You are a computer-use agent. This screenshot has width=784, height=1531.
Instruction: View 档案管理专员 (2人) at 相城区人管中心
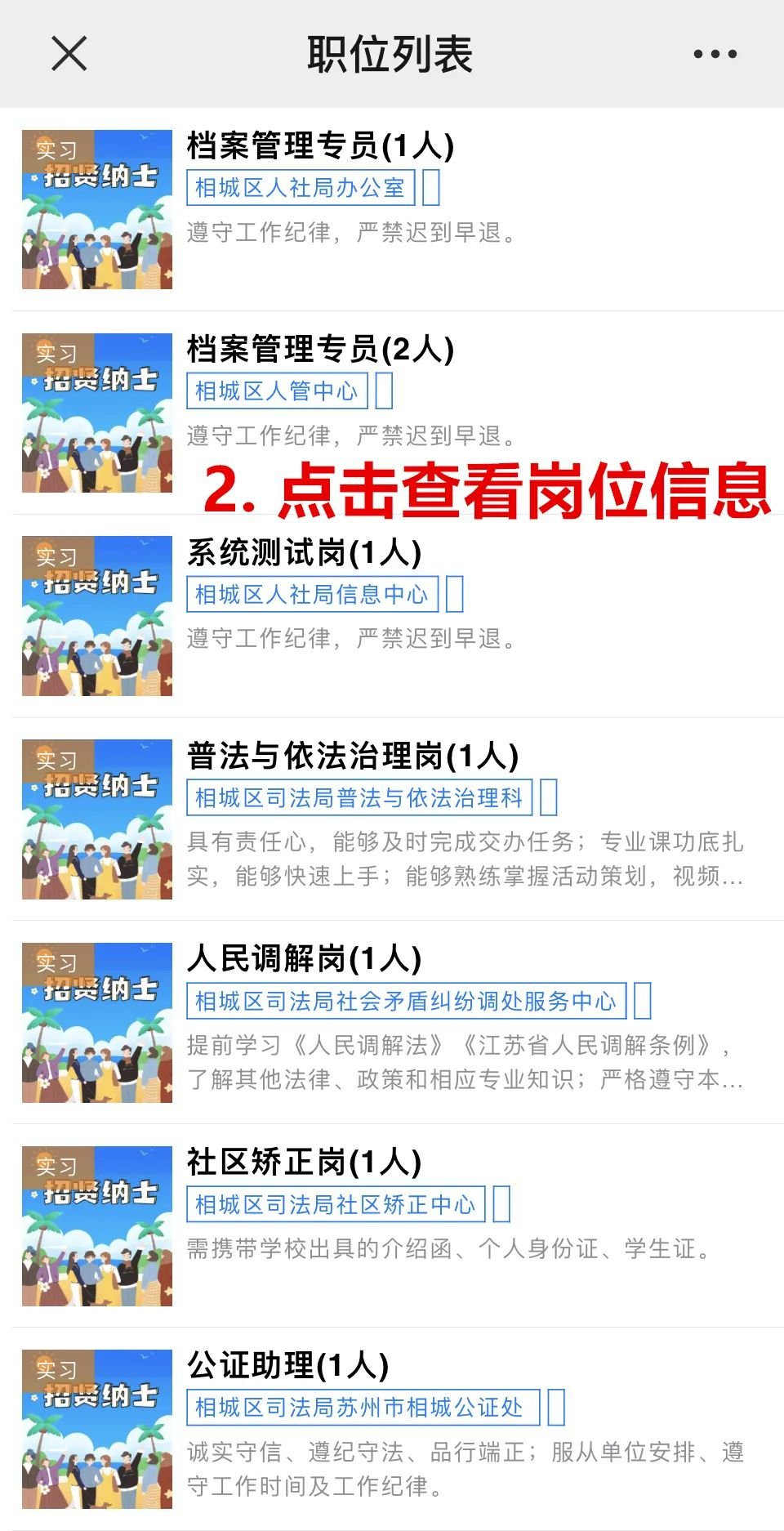click(x=320, y=350)
